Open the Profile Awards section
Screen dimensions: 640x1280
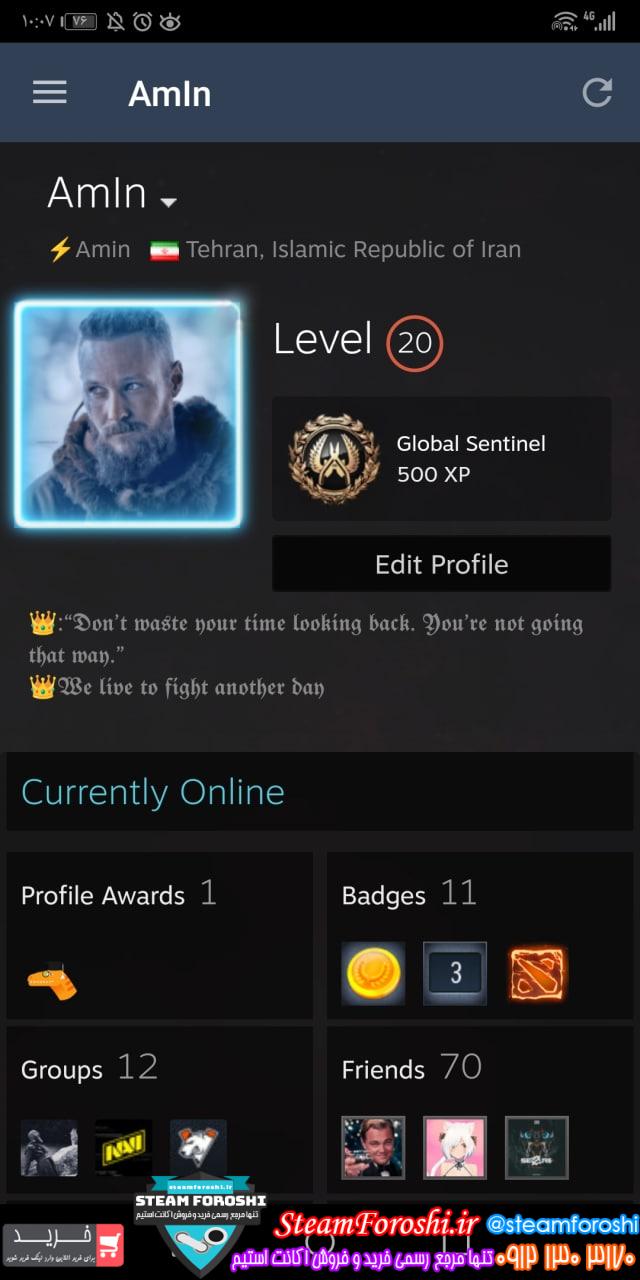coord(103,895)
